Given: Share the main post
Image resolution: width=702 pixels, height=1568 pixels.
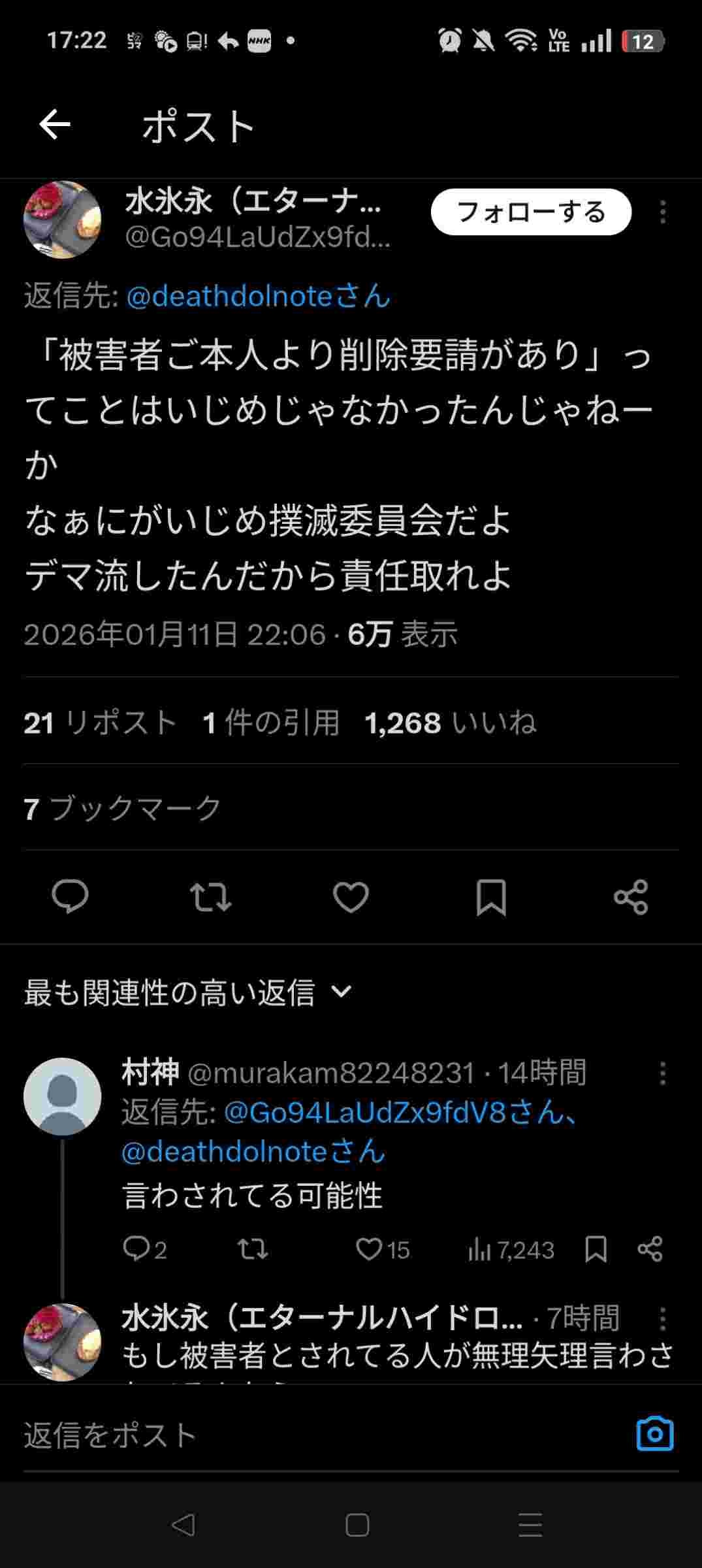Looking at the screenshot, I should click(631, 896).
